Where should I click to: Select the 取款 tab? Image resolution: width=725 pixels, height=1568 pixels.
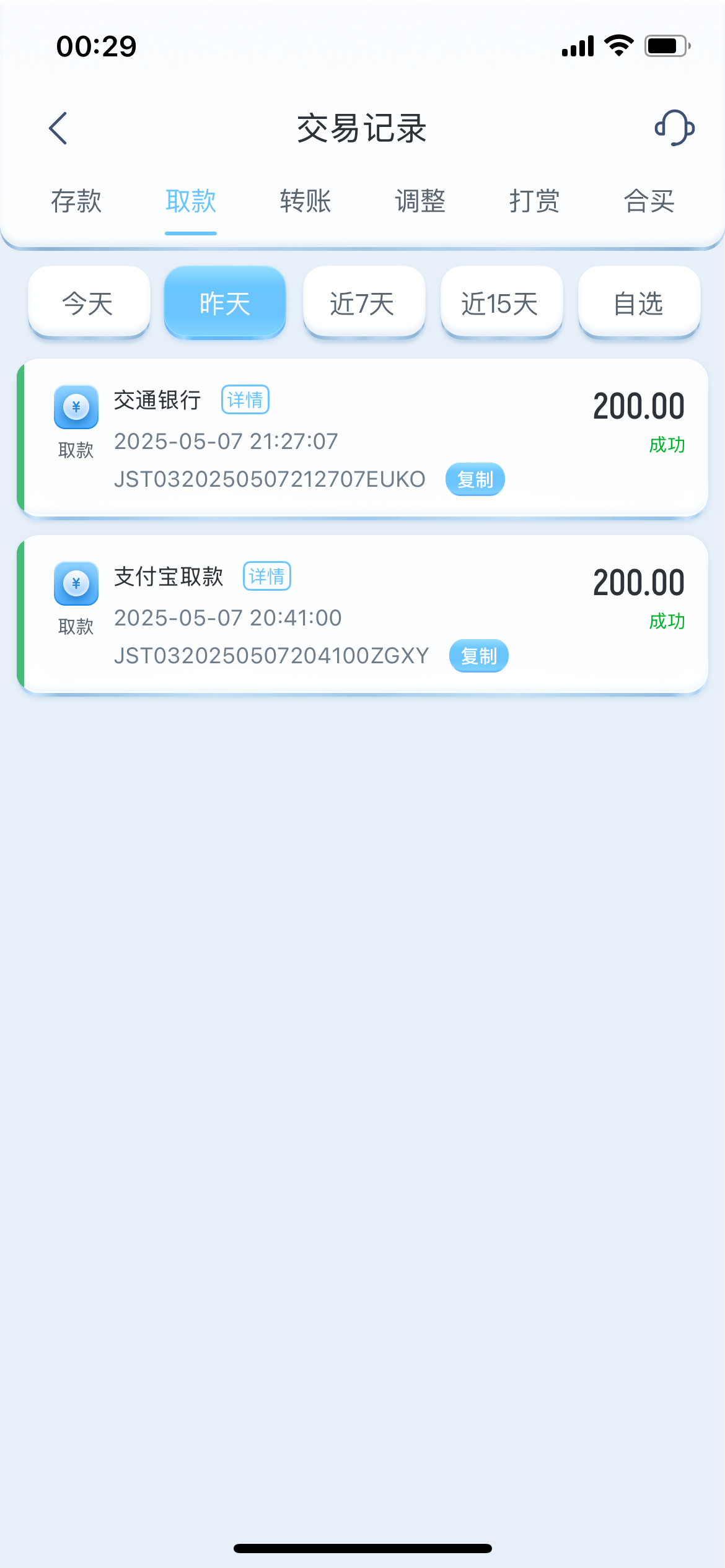pos(191,201)
